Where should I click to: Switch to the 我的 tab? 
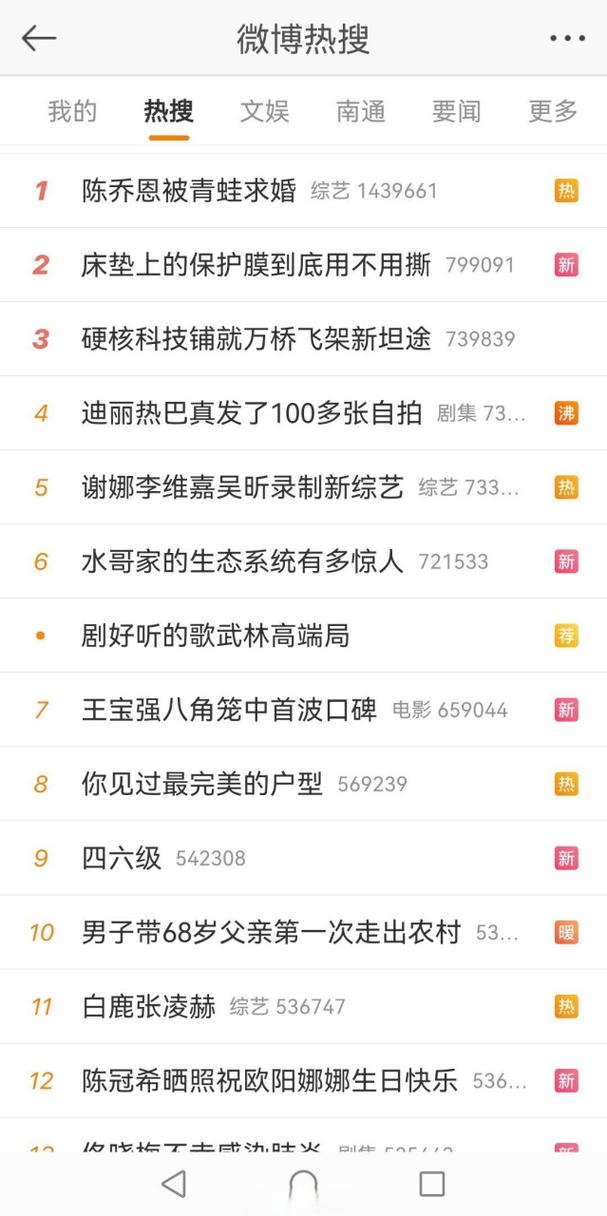[x=72, y=111]
